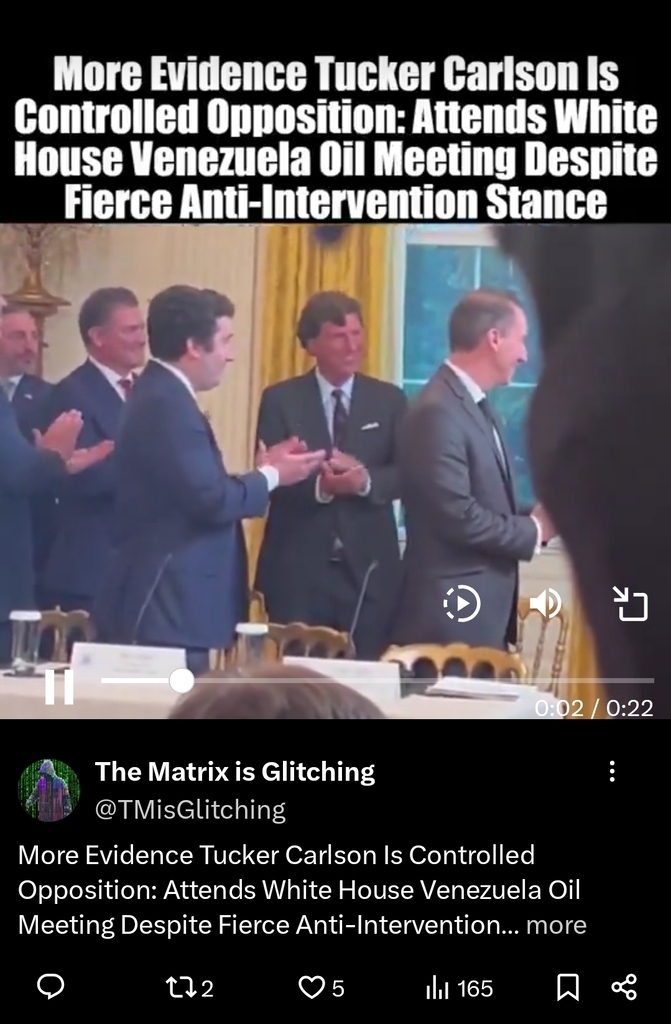Bookmark this post
Viewport: 671px width, 1024px height.
567,988
